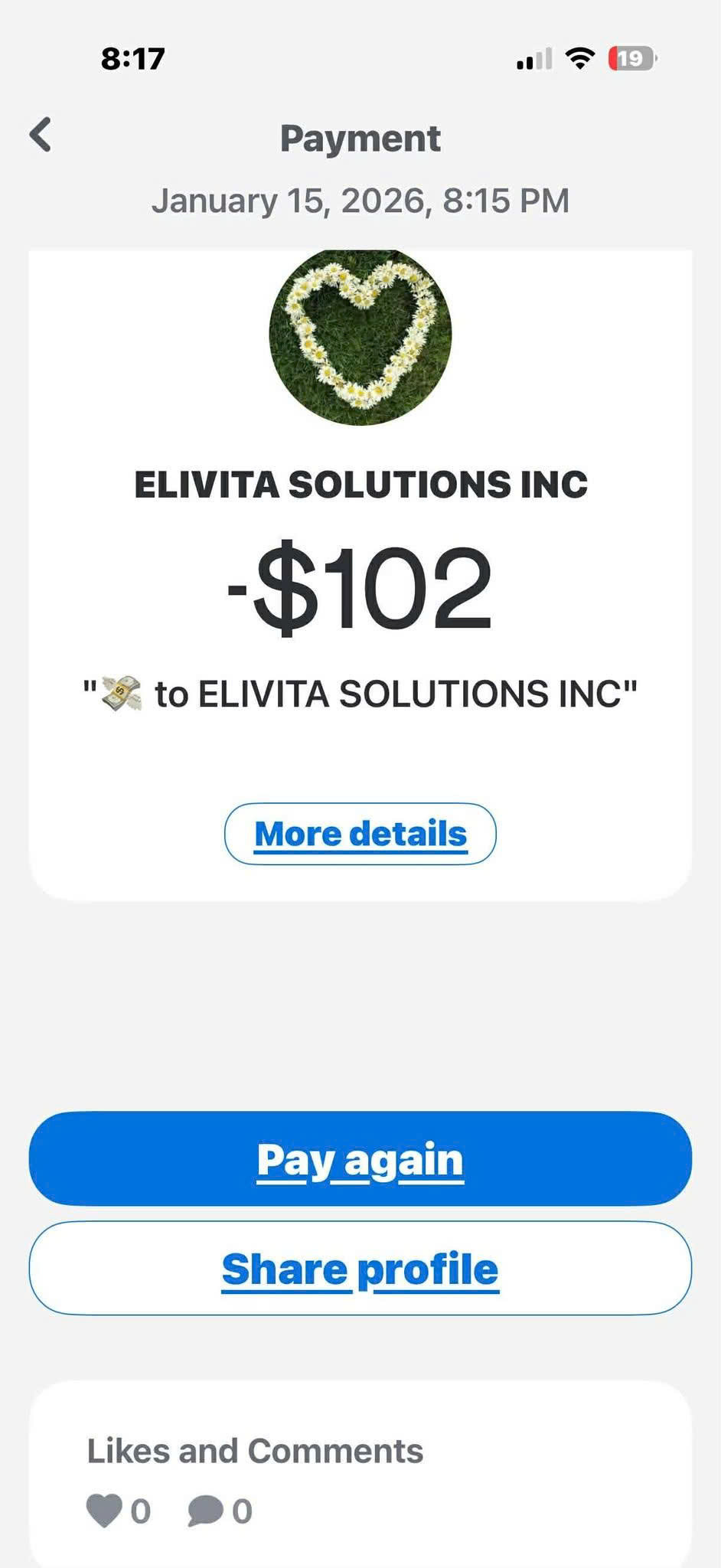Share profile of ELIVITA SOLUTIONS INC

(x=360, y=1269)
